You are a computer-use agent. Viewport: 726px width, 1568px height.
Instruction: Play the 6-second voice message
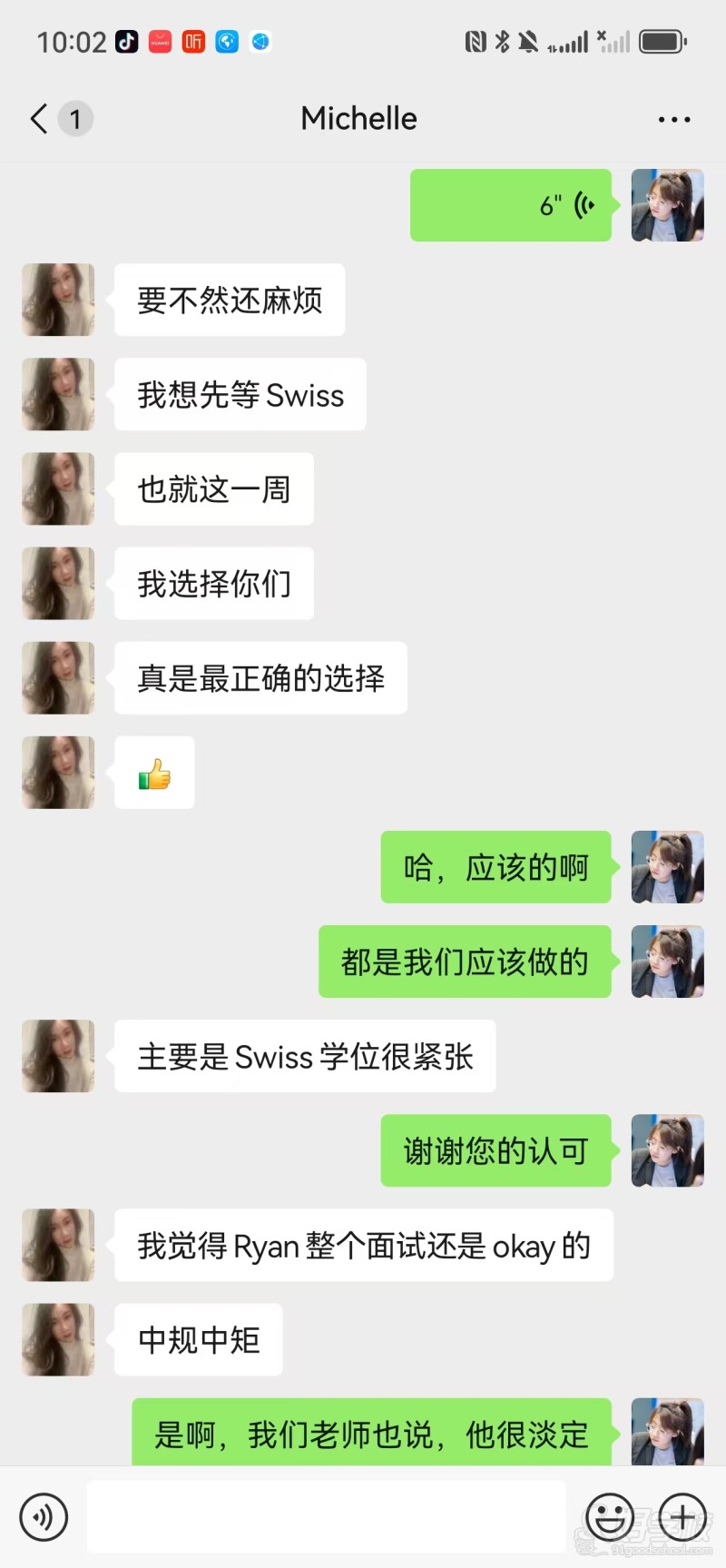click(x=511, y=205)
